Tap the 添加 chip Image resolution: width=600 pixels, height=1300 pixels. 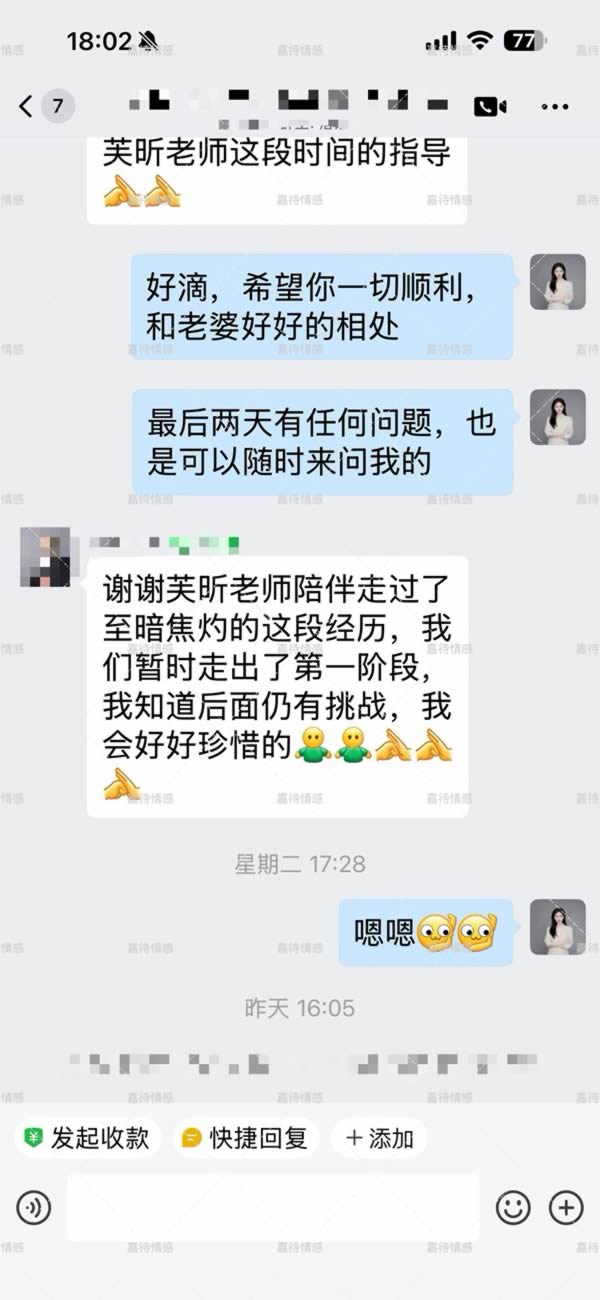380,1138
